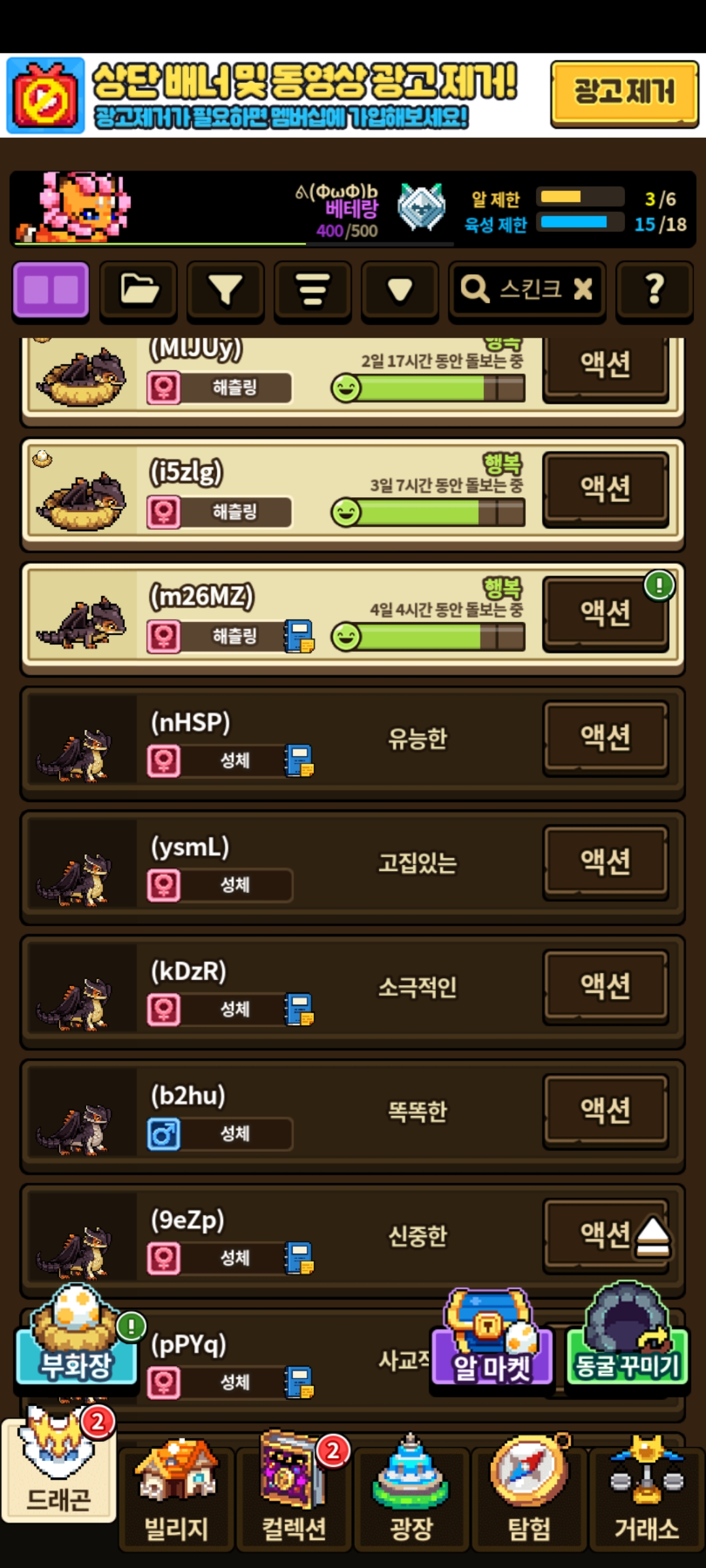Tap 액션 for dragon m26MZ
This screenshot has width=706, height=1568.
pyautogui.click(x=606, y=614)
